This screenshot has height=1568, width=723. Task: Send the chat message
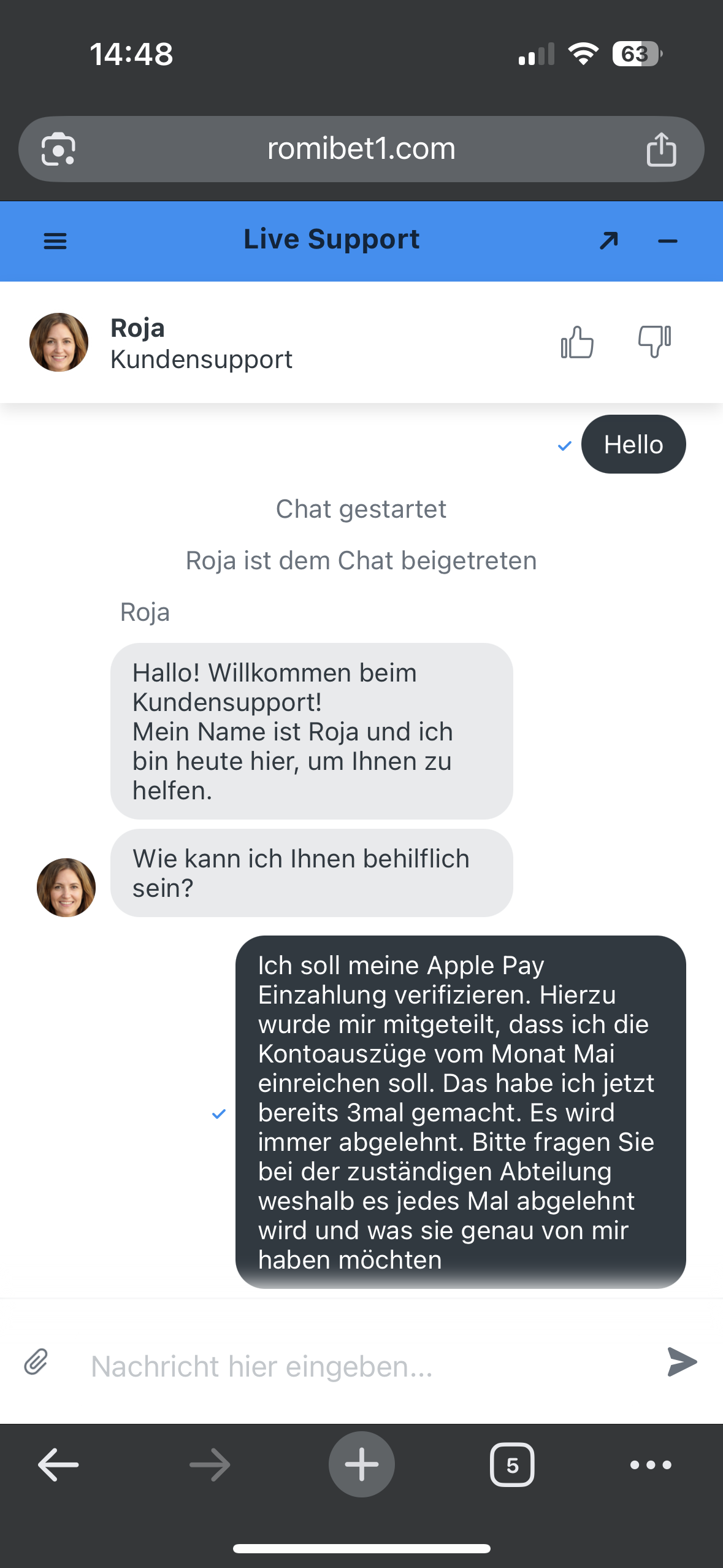point(681,1362)
